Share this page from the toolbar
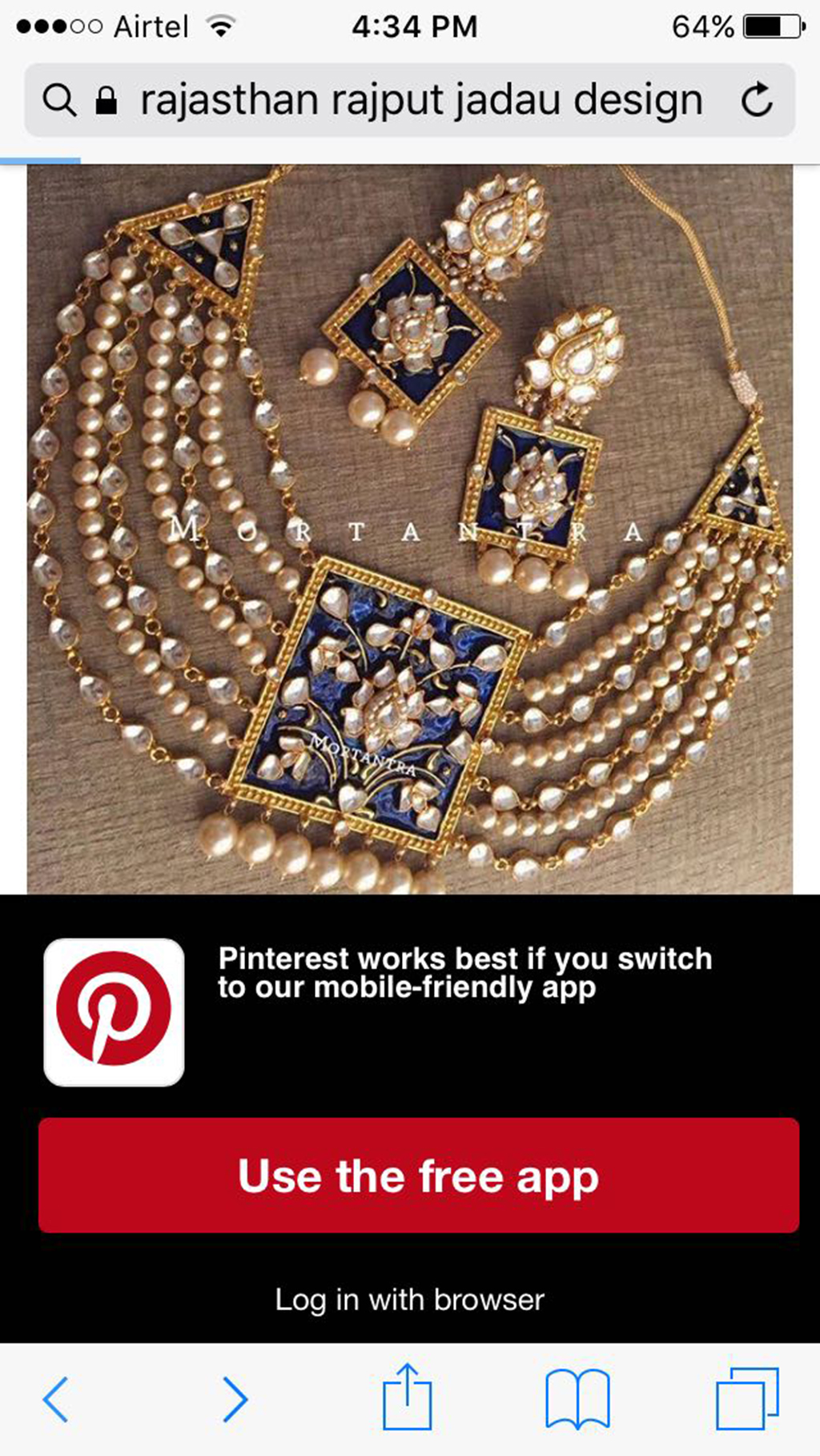This screenshot has height=1456, width=820. [x=407, y=1397]
